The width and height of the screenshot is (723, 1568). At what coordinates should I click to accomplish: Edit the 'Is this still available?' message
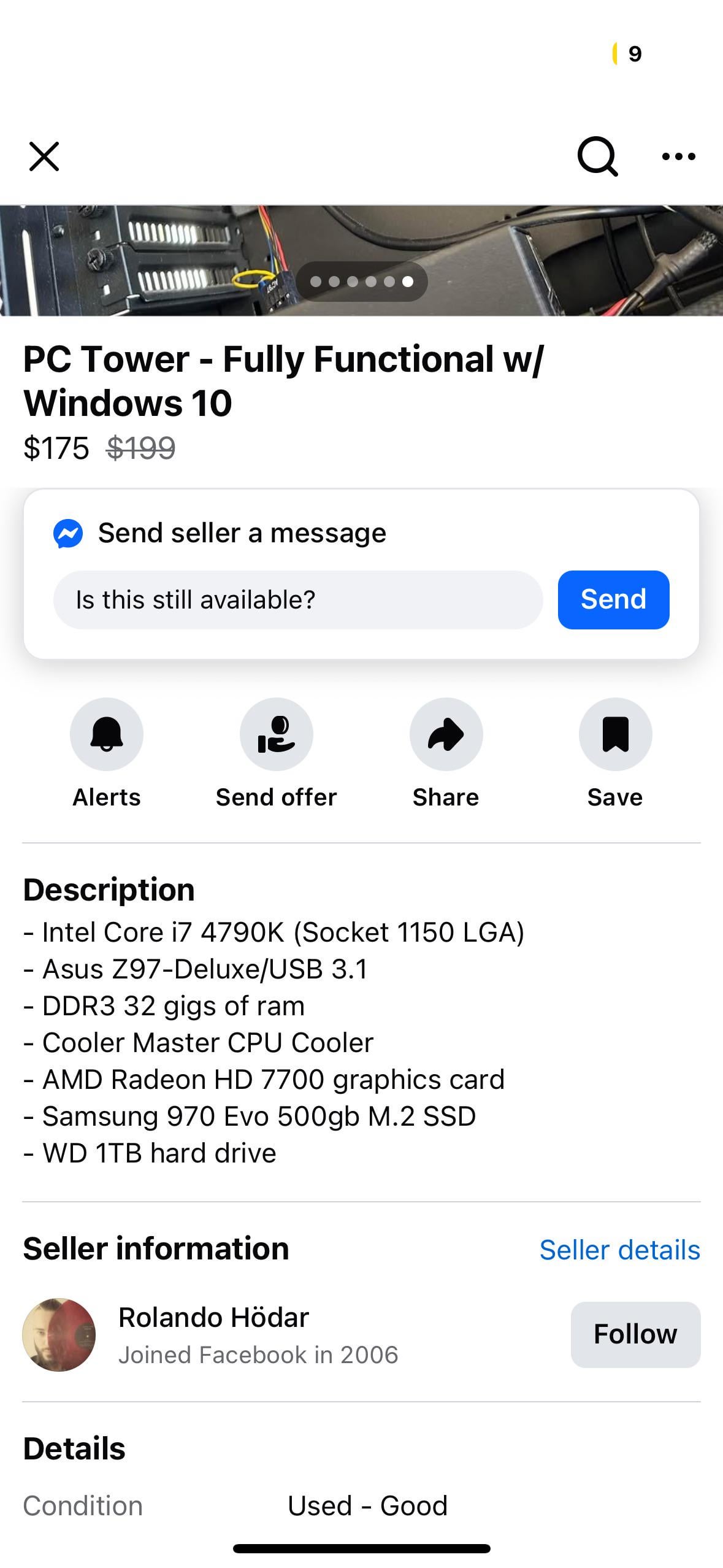[x=298, y=599]
